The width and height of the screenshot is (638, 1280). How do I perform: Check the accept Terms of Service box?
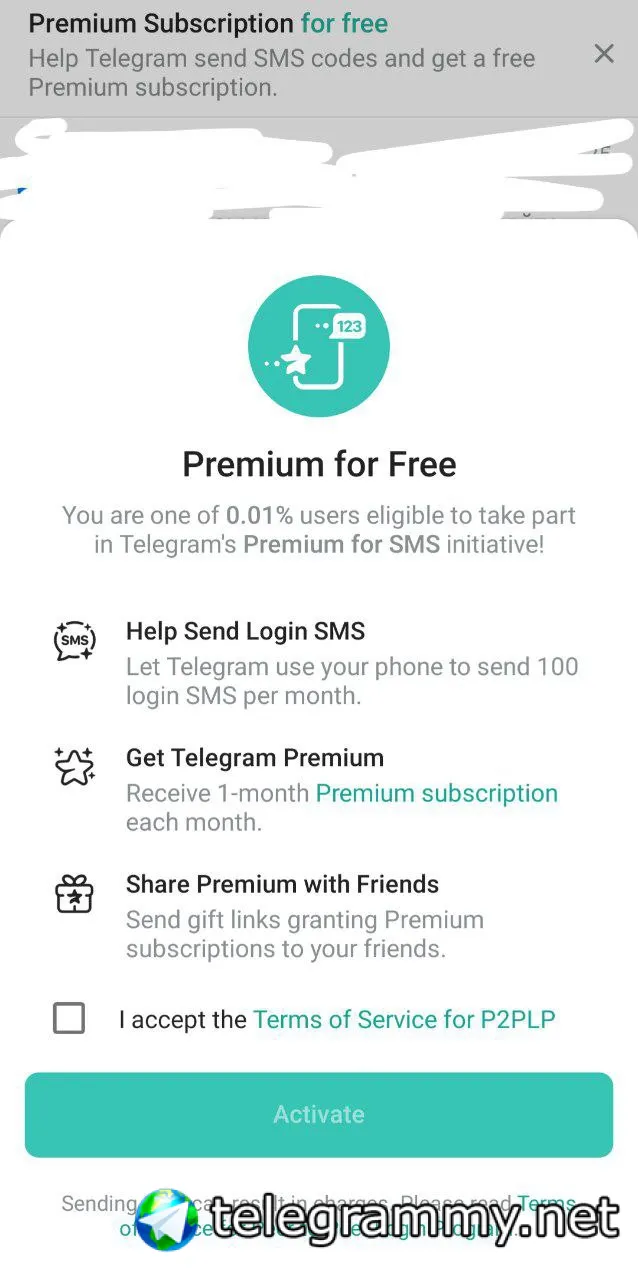tap(69, 1019)
